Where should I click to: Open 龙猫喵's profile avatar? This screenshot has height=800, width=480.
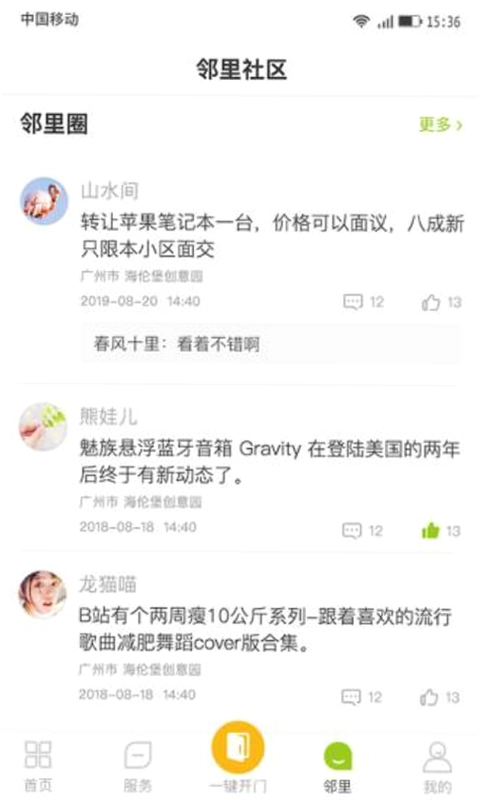pyautogui.click(x=42, y=594)
